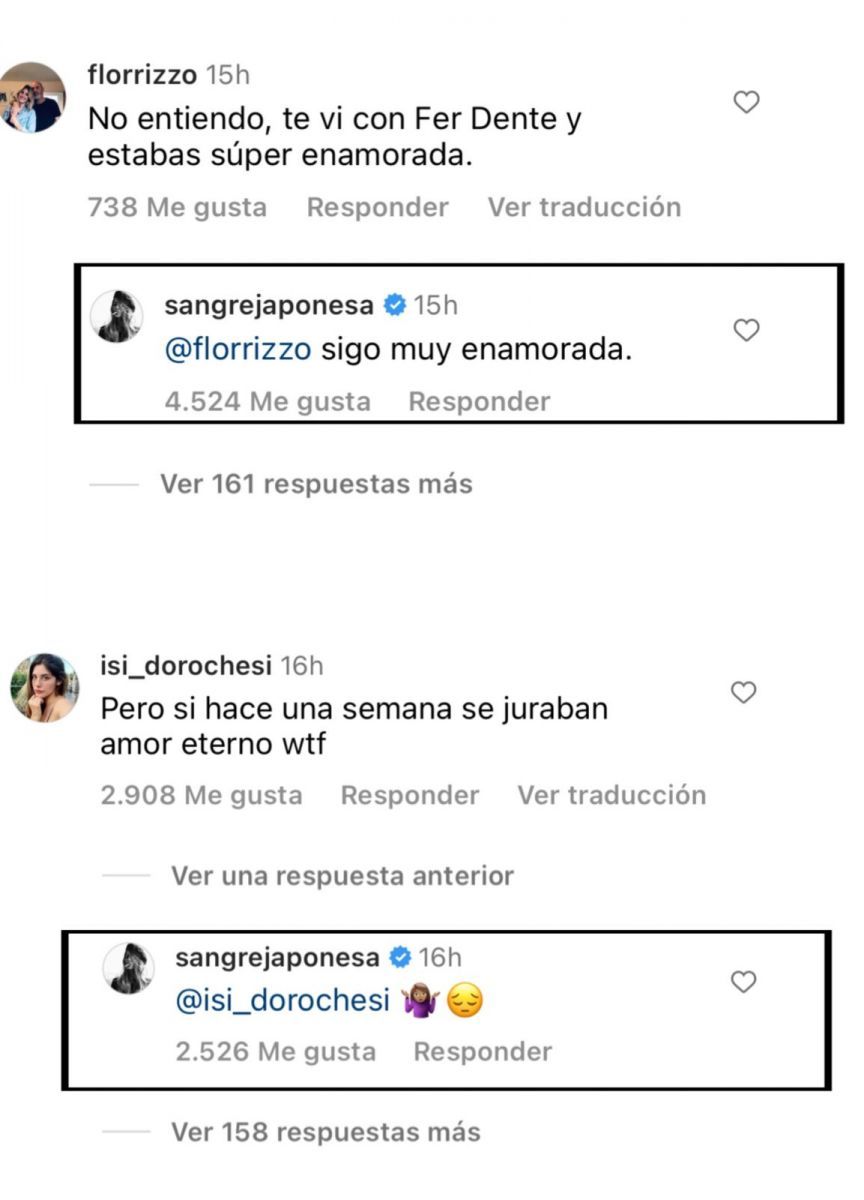Open isi_dorochesi's profile picture
The width and height of the screenshot is (864, 1200).
click(x=43, y=688)
